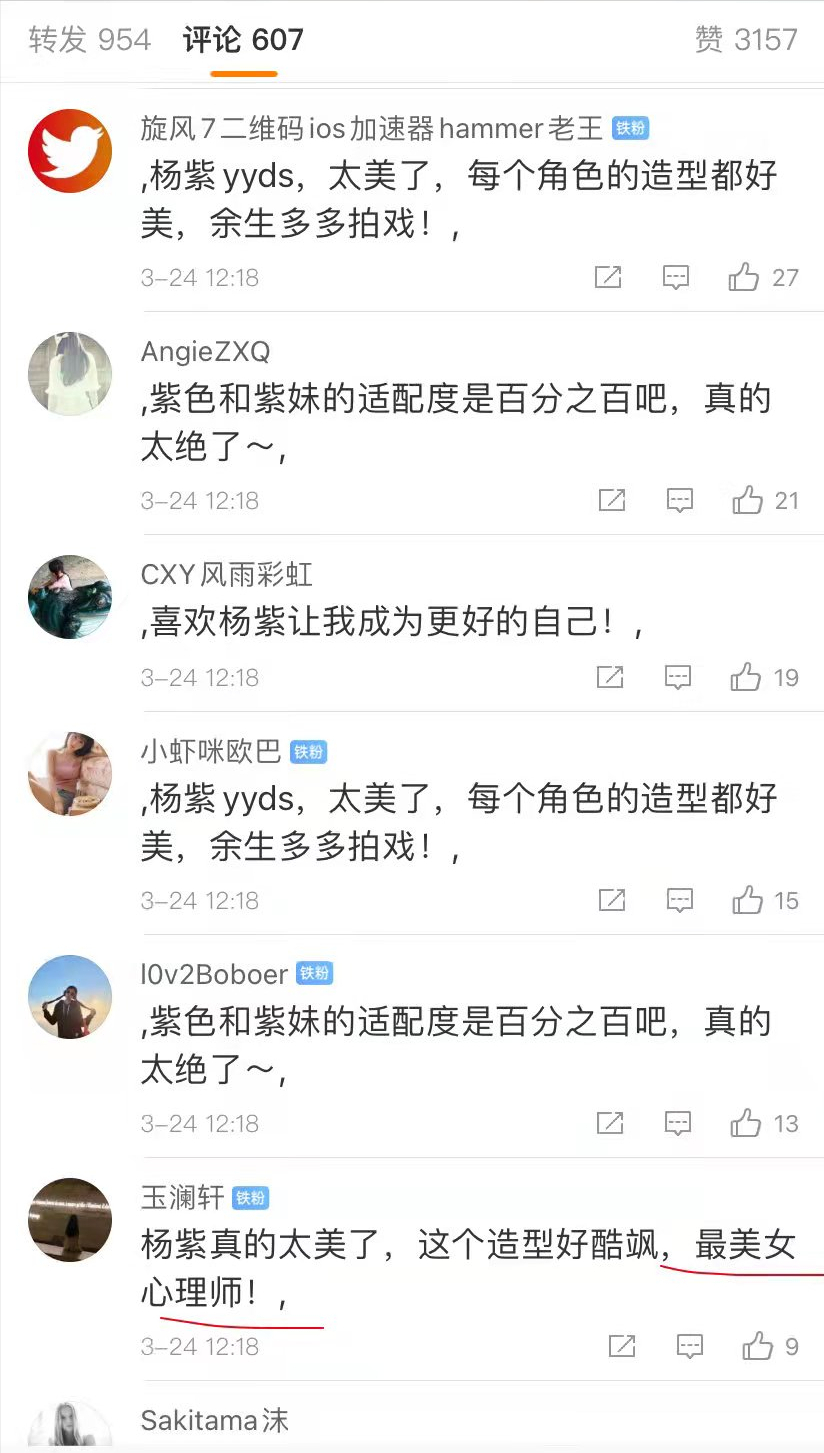Like the top comment showing 27 likes
The height and width of the screenshot is (1453, 824).
[x=743, y=277]
